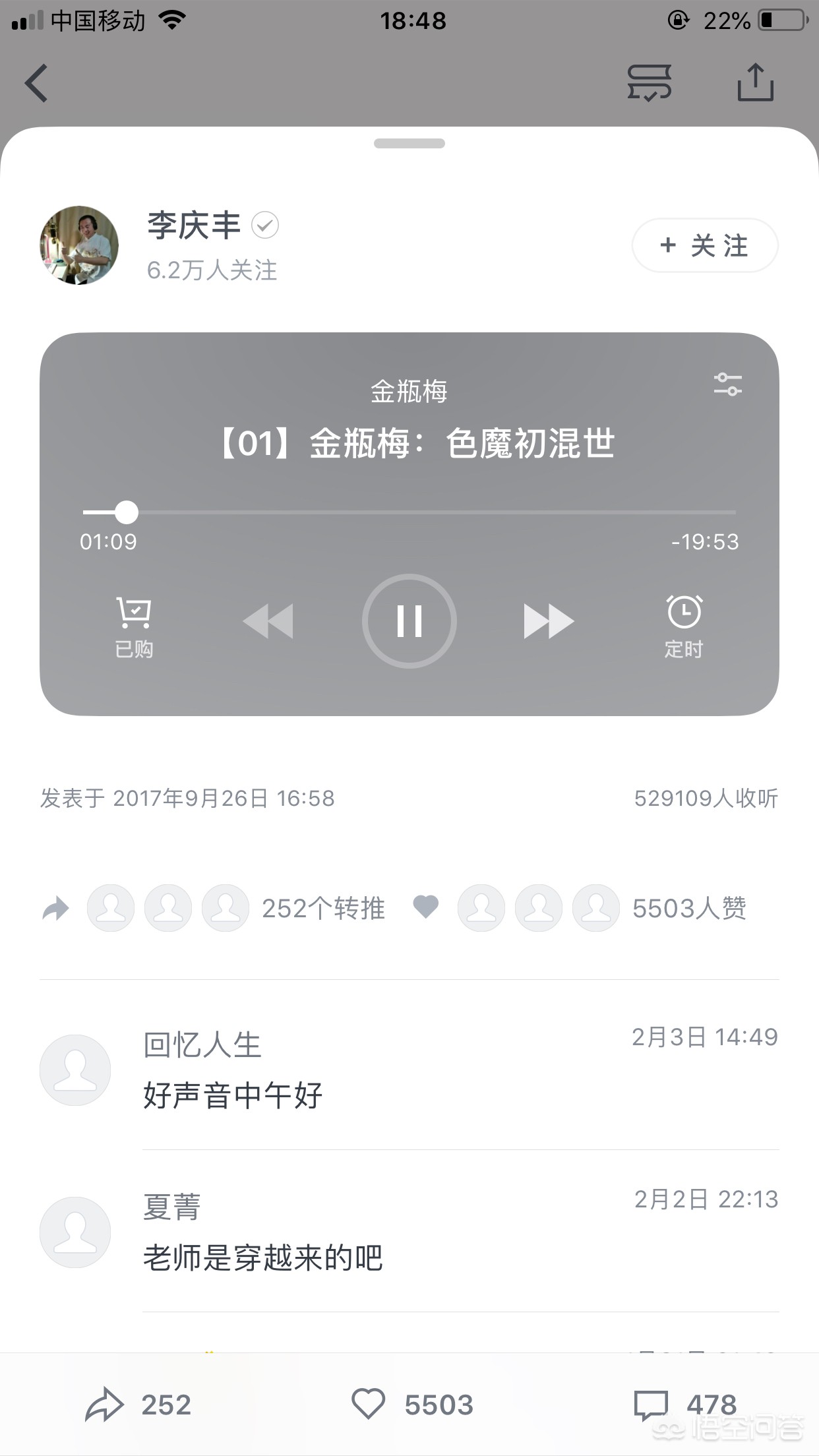Open the playlist icon in the top bar
Viewport: 819px width, 1456px height.
649,83
